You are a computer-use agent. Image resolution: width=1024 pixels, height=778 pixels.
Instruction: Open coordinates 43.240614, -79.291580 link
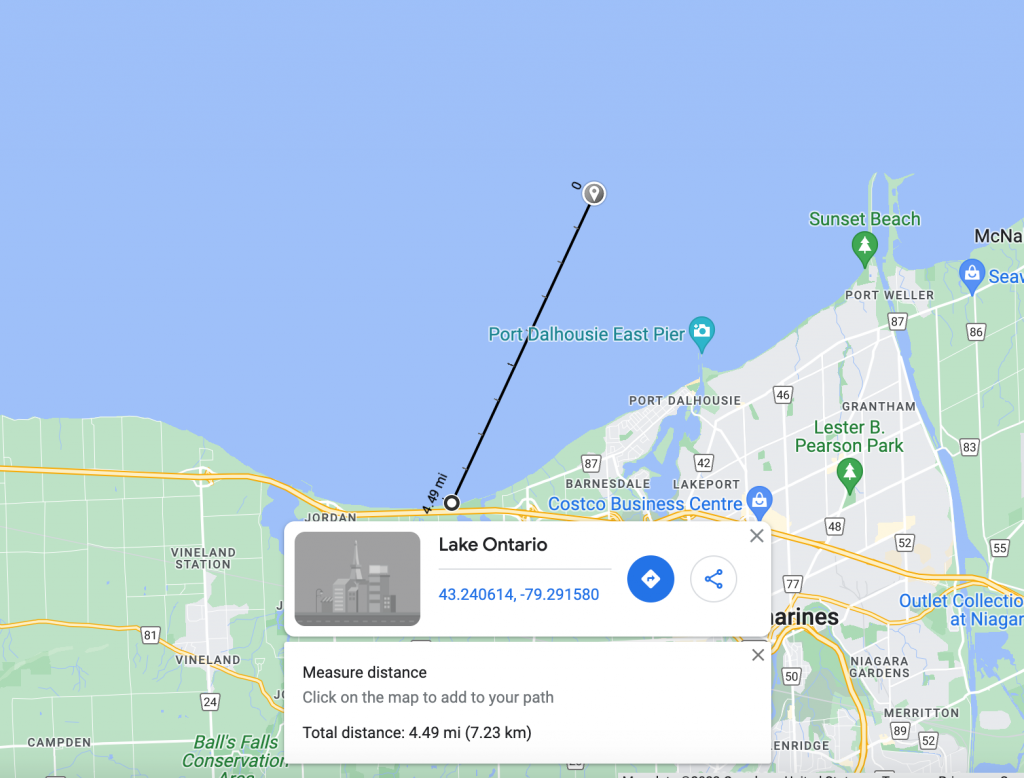(518, 594)
